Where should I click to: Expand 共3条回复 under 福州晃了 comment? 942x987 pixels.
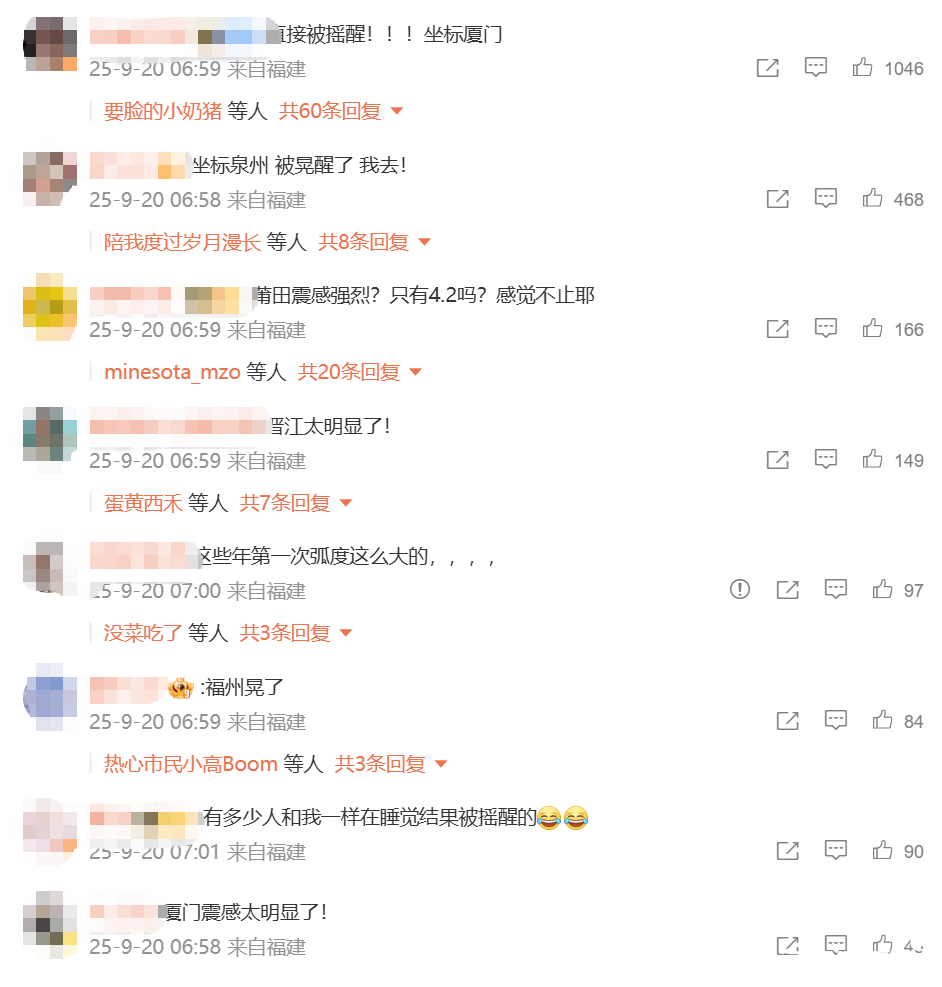tap(390, 764)
